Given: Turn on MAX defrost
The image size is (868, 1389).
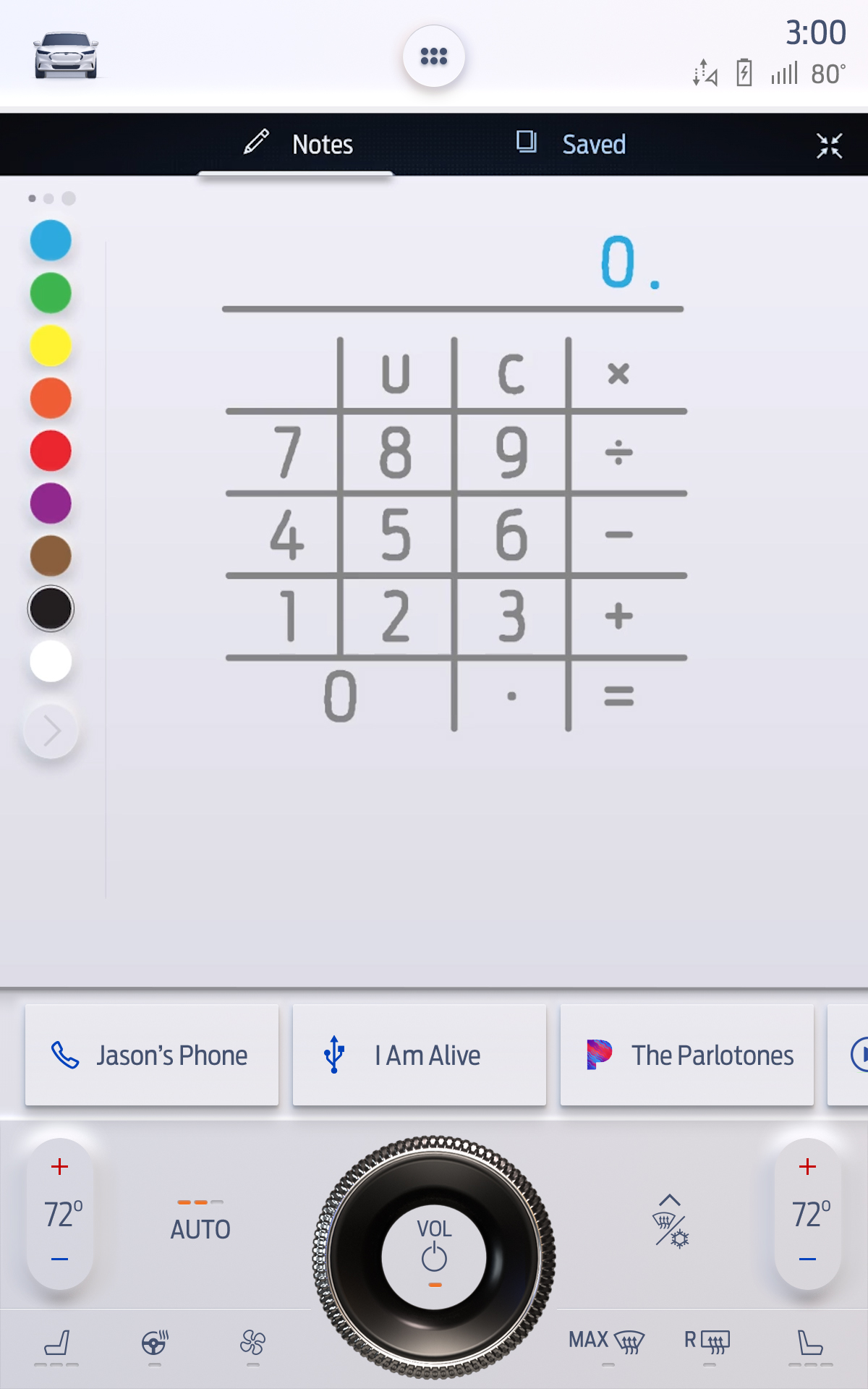Looking at the screenshot, I should [x=606, y=1342].
